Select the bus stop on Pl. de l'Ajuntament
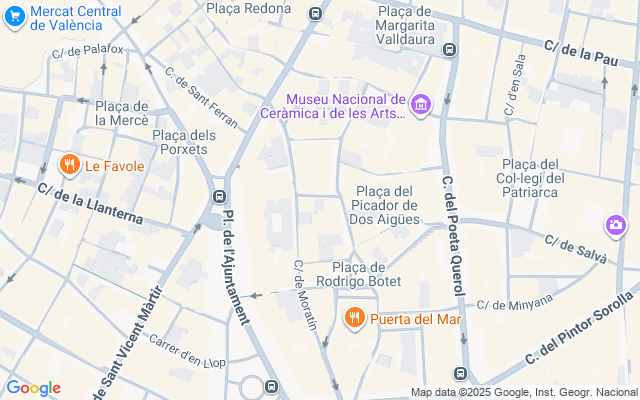 click(220, 196)
